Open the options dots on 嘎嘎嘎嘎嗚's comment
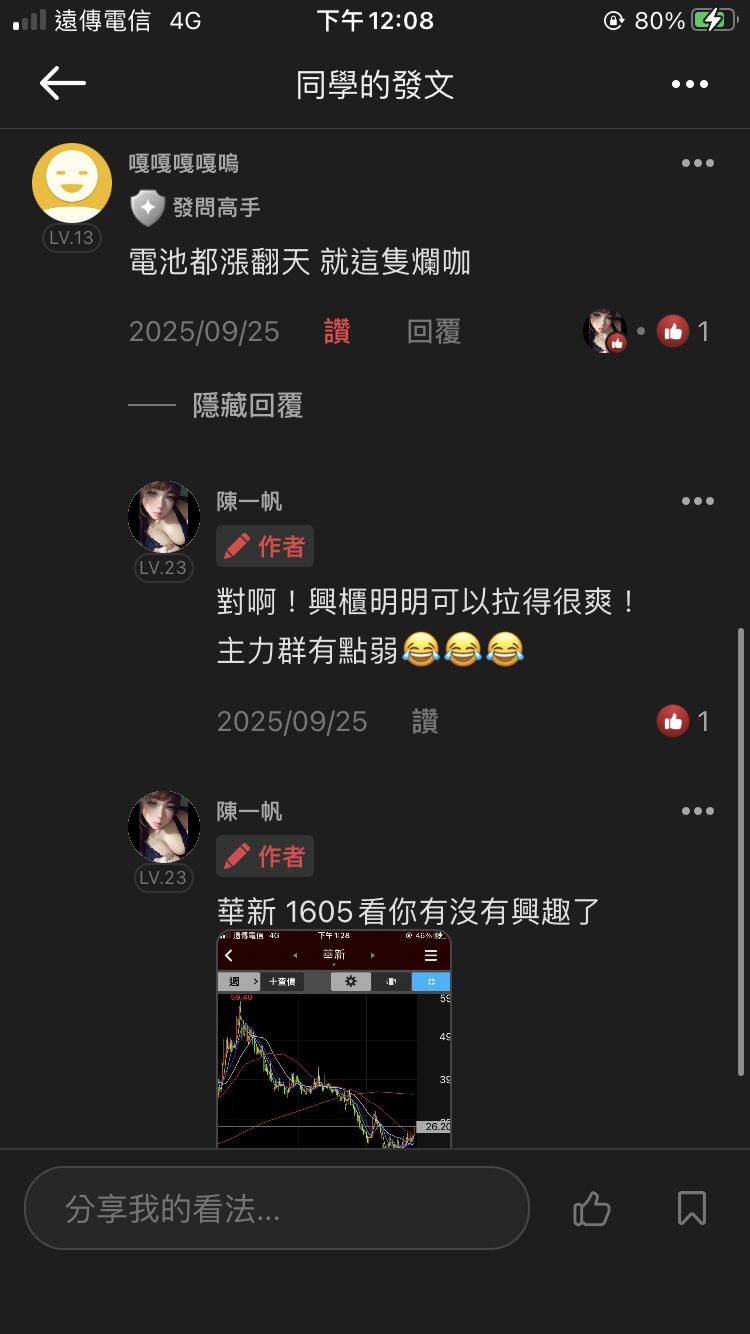This screenshot has height=1334, width=750. click(697, 163)
